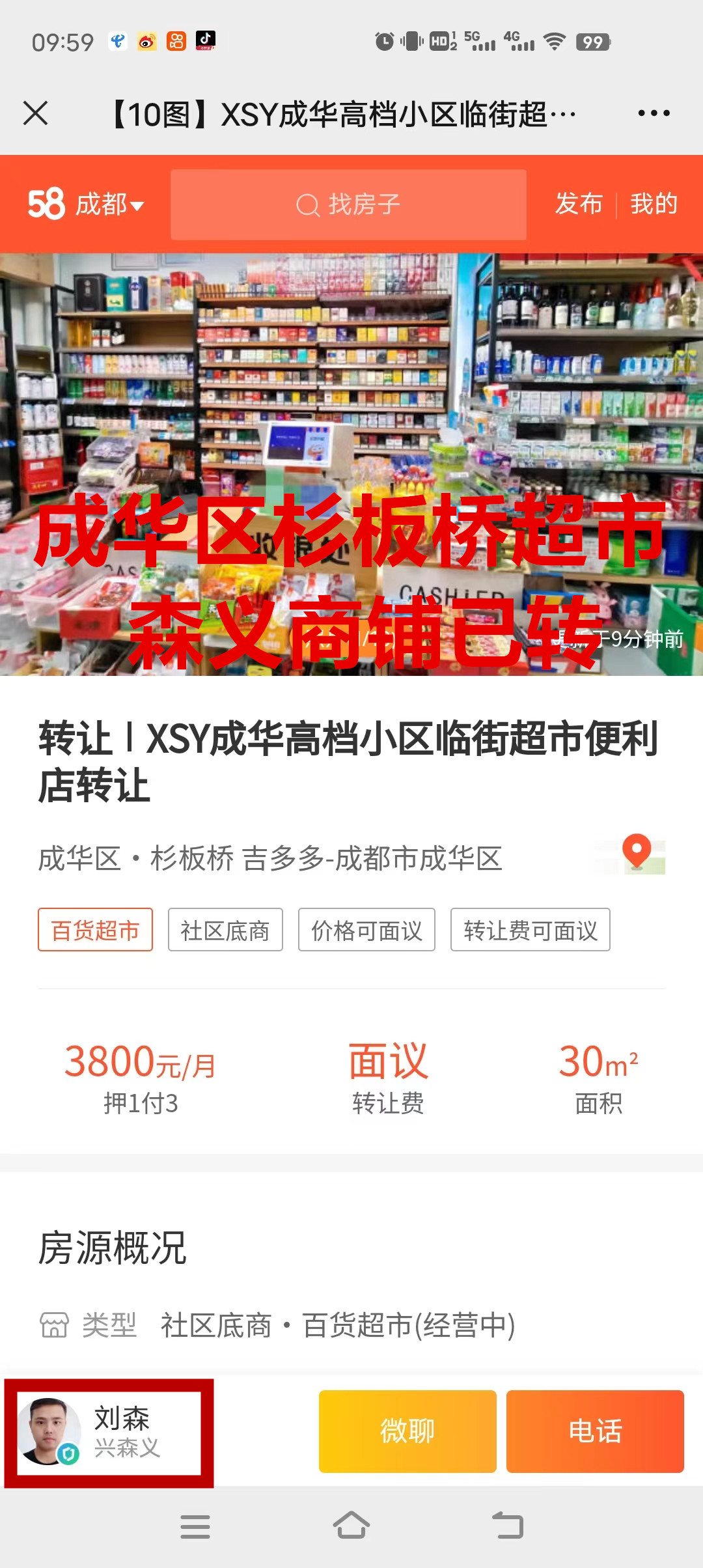Tap the 找房子 search box

348,204
